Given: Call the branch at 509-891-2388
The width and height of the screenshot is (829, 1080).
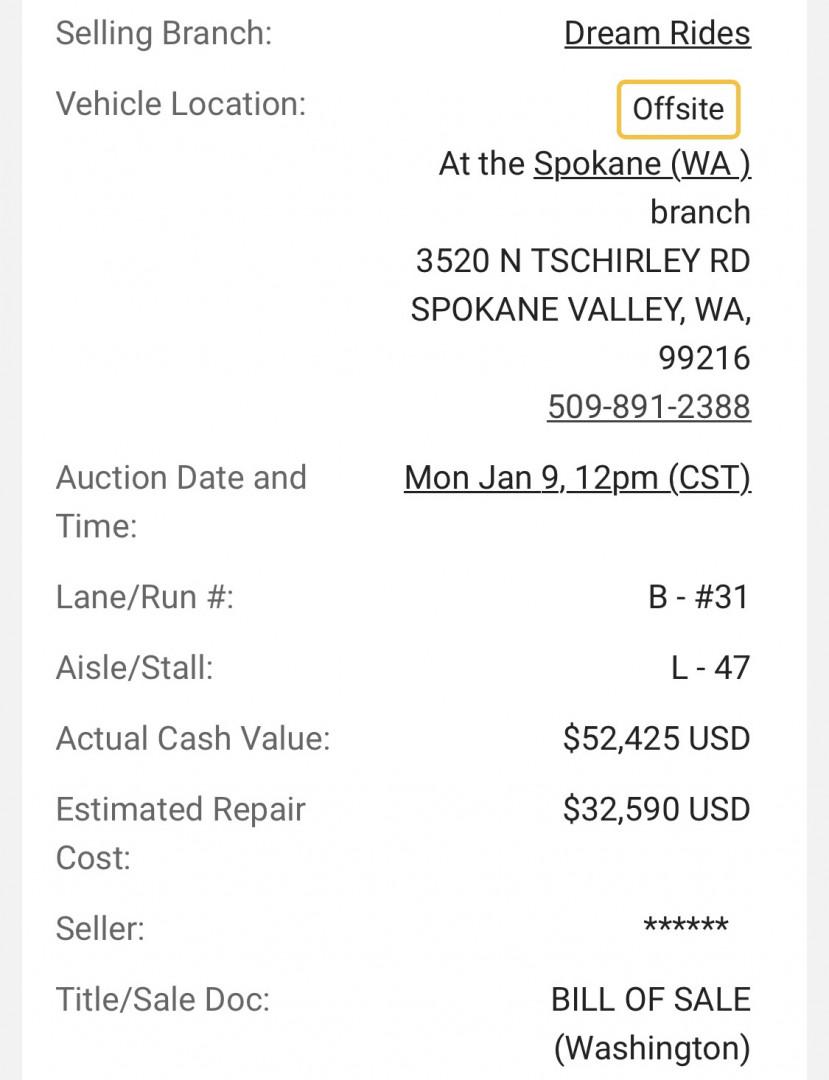Looking at the screenshot, I should tap(648, 407).
